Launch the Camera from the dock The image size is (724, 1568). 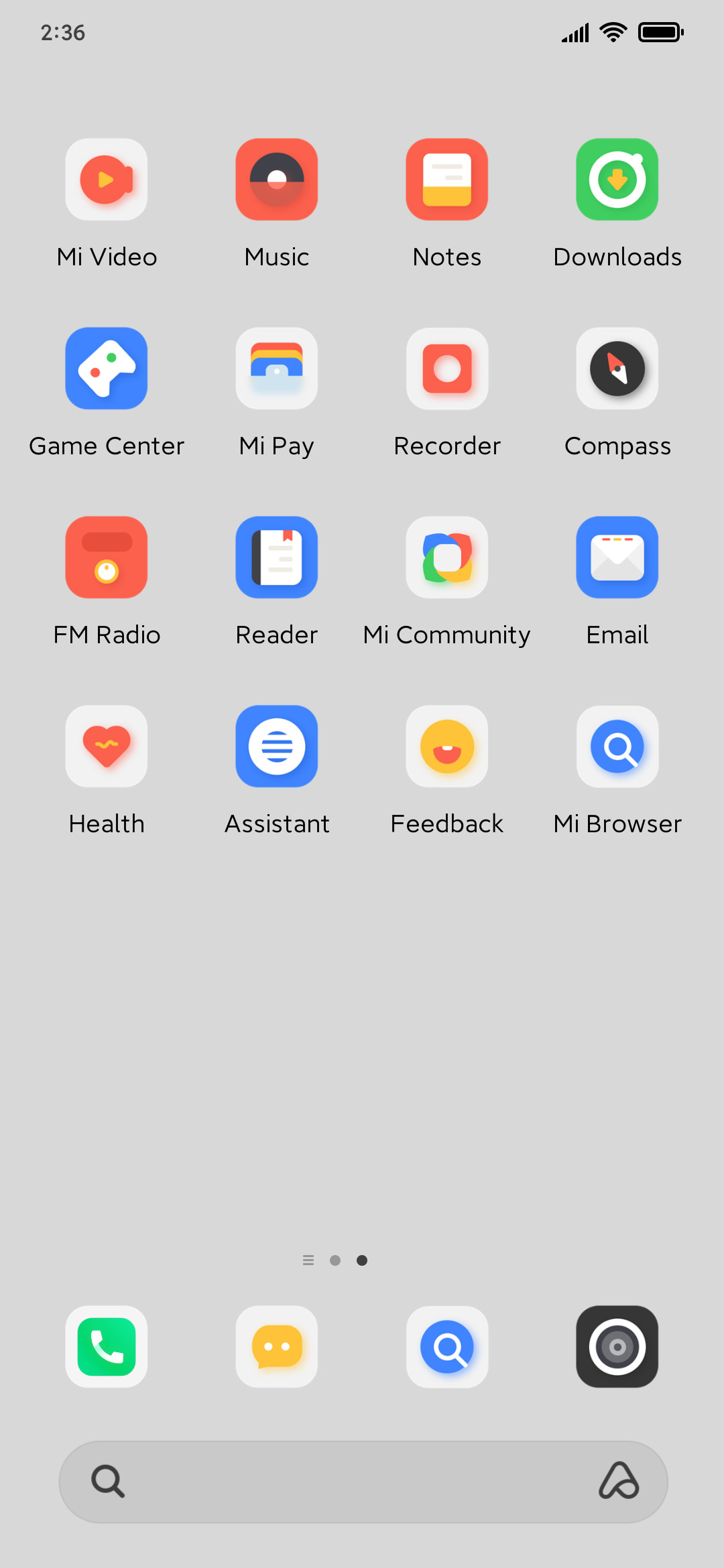click(617, 1347)
